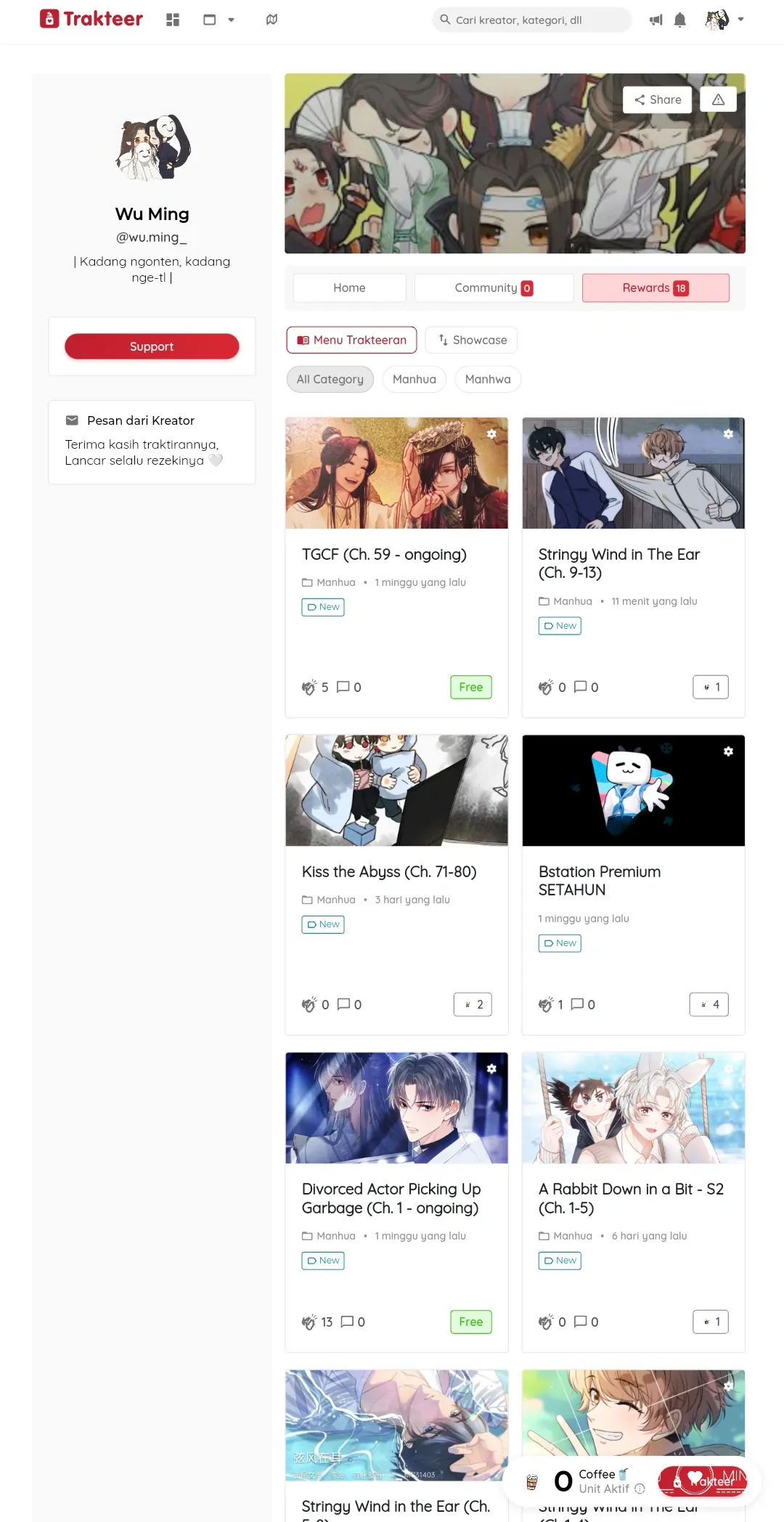Viewport: 784px width, 1522px height.
Task: Open the dashboard grid icon
Action: 173,20
